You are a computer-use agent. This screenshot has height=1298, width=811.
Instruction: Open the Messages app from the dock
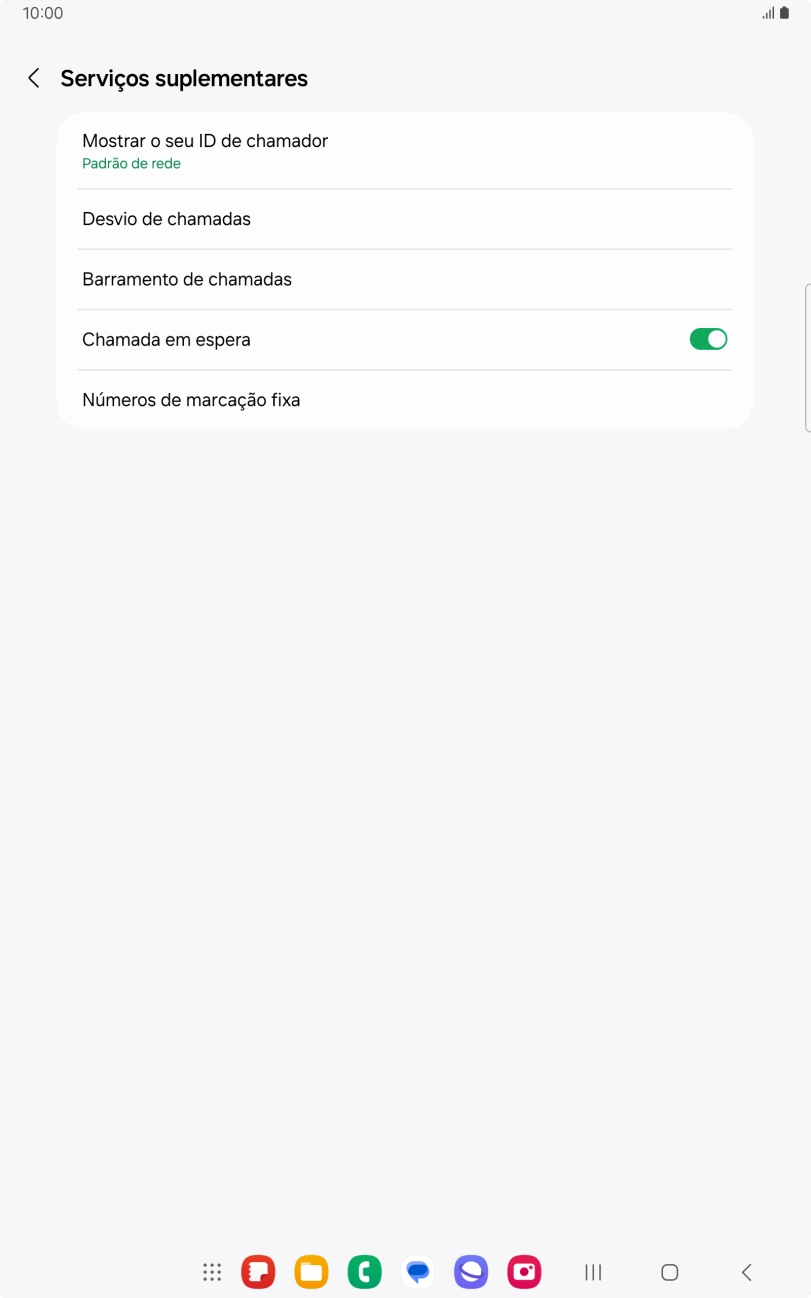pos(417,1271)
